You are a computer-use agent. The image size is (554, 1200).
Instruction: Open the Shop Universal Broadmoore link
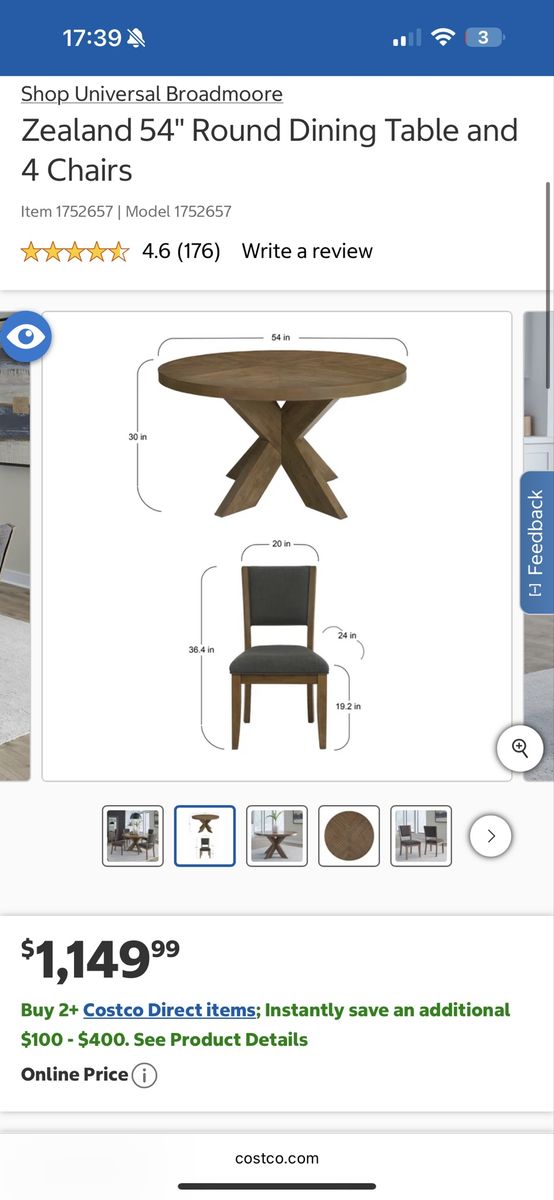click(x=152, y=94)
